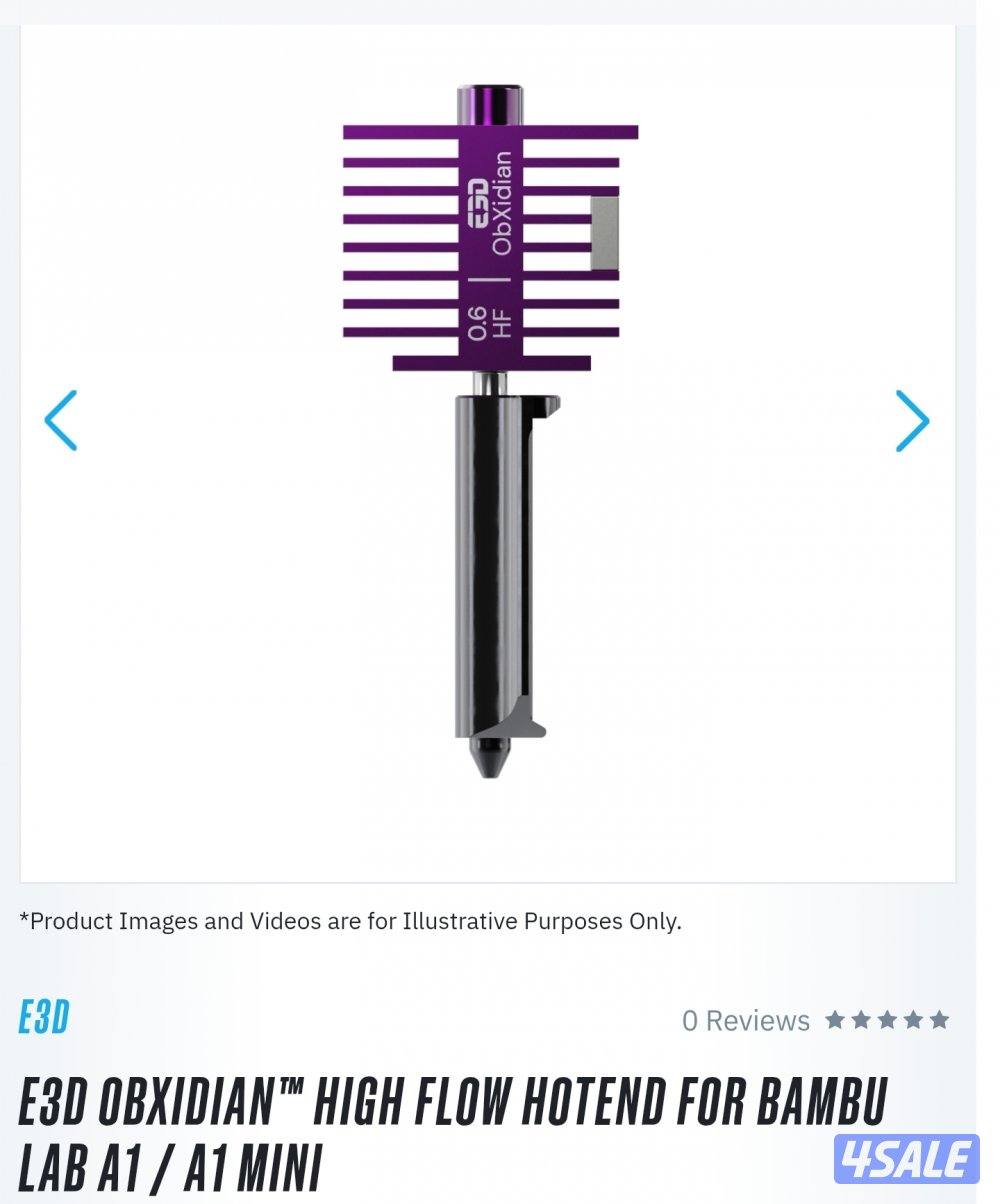This screenshot has width=1000, height=1204.
Task: Show the previous product image
Action: (x=61, y=421)
